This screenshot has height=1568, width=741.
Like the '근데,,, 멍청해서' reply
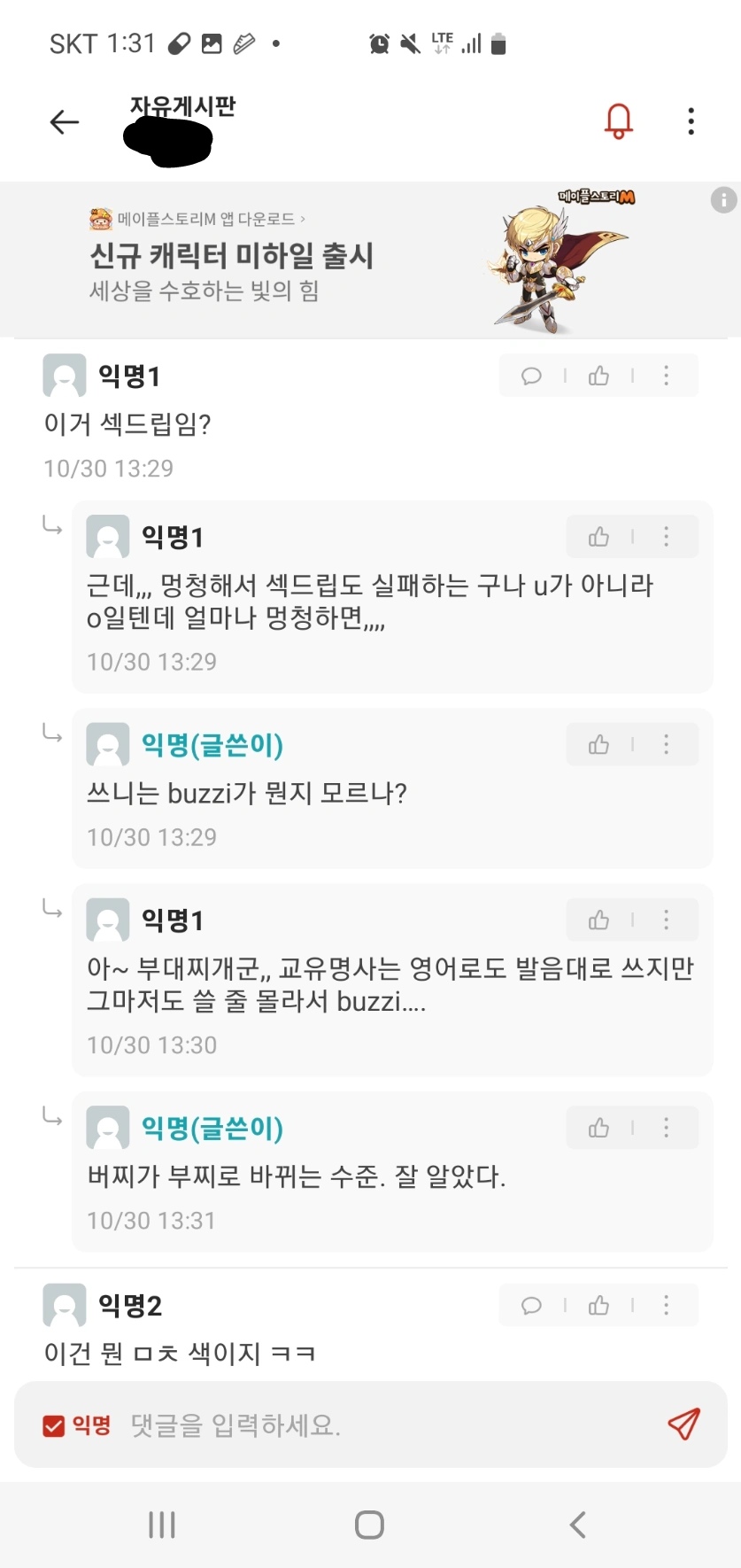599,537
